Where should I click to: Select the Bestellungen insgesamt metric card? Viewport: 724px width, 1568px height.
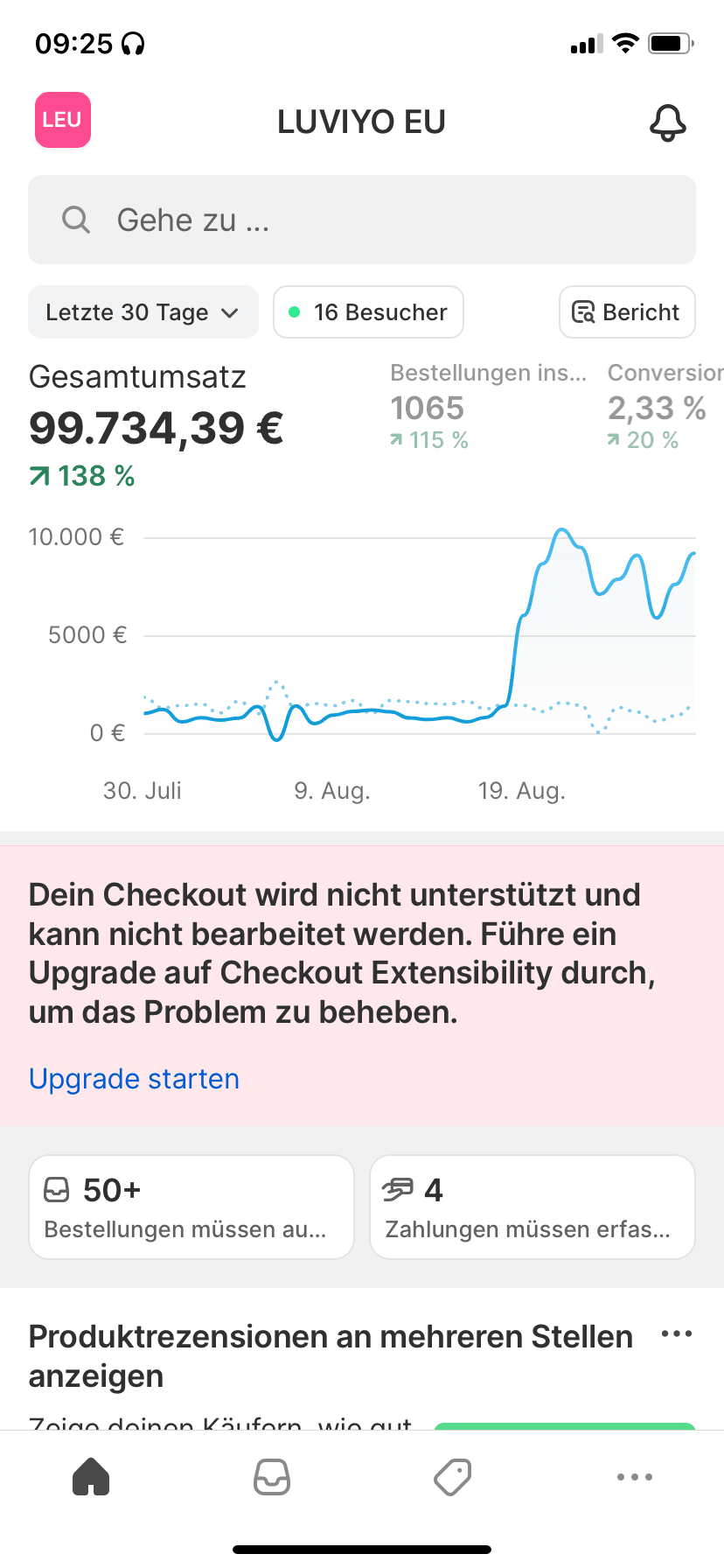coord(488,408)
